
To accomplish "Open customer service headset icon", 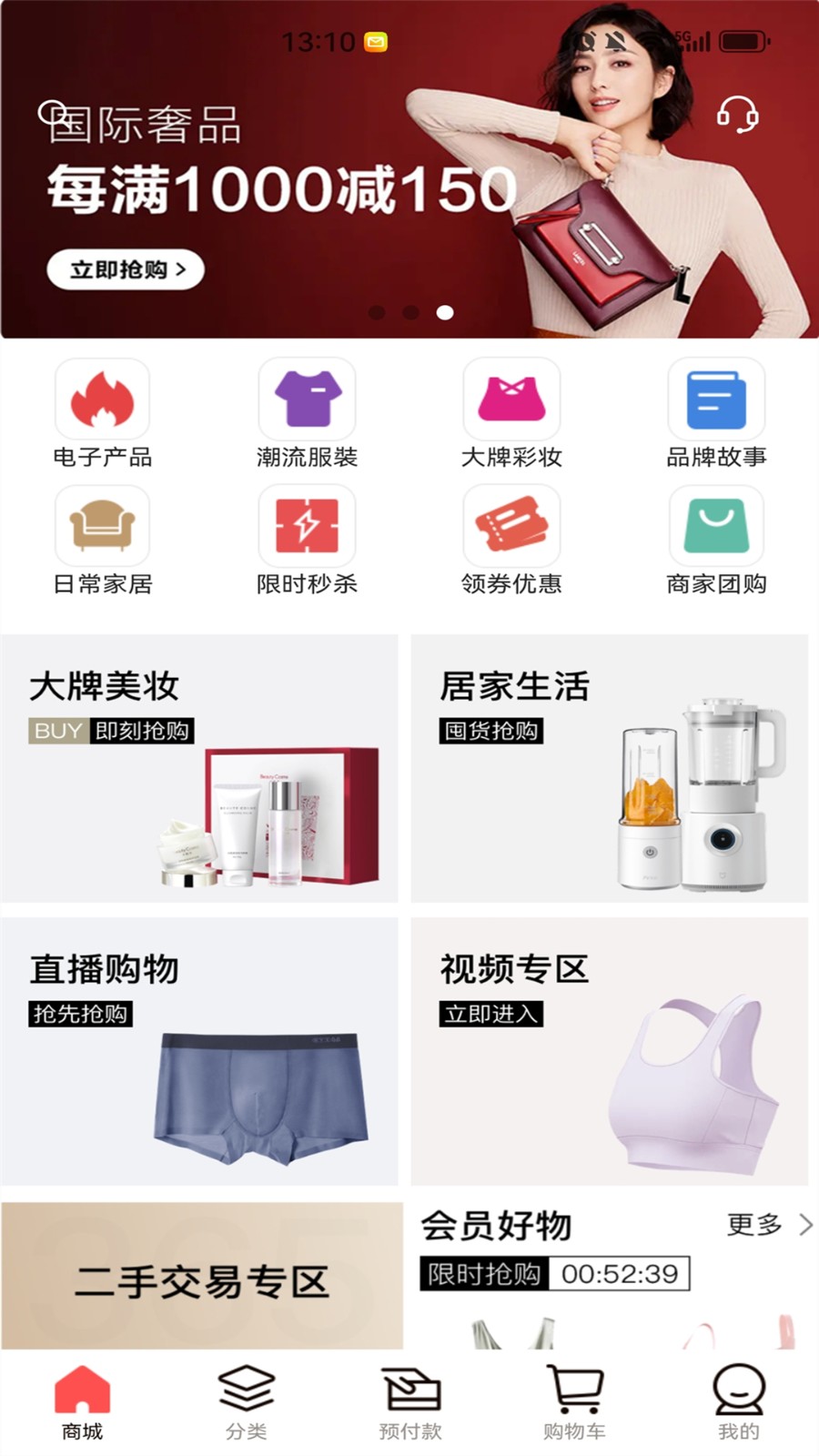I will point(737,115).
